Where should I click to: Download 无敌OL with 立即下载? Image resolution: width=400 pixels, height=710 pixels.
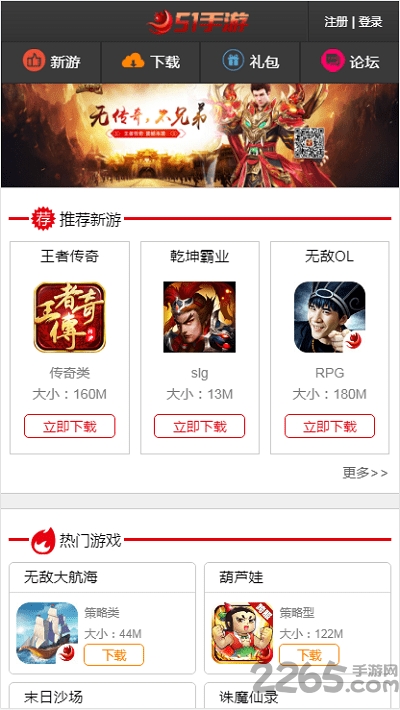point(330,426)
